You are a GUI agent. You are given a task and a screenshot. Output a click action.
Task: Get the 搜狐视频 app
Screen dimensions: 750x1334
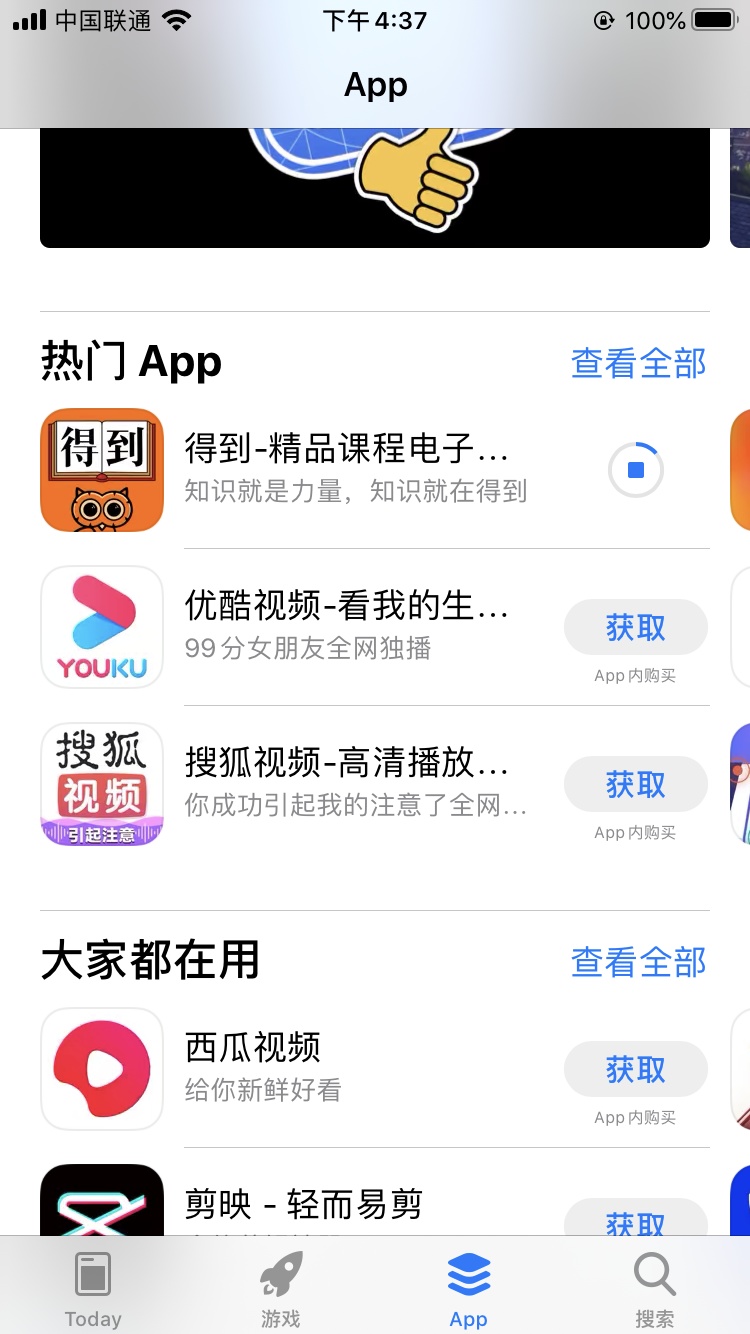point(635,785)
